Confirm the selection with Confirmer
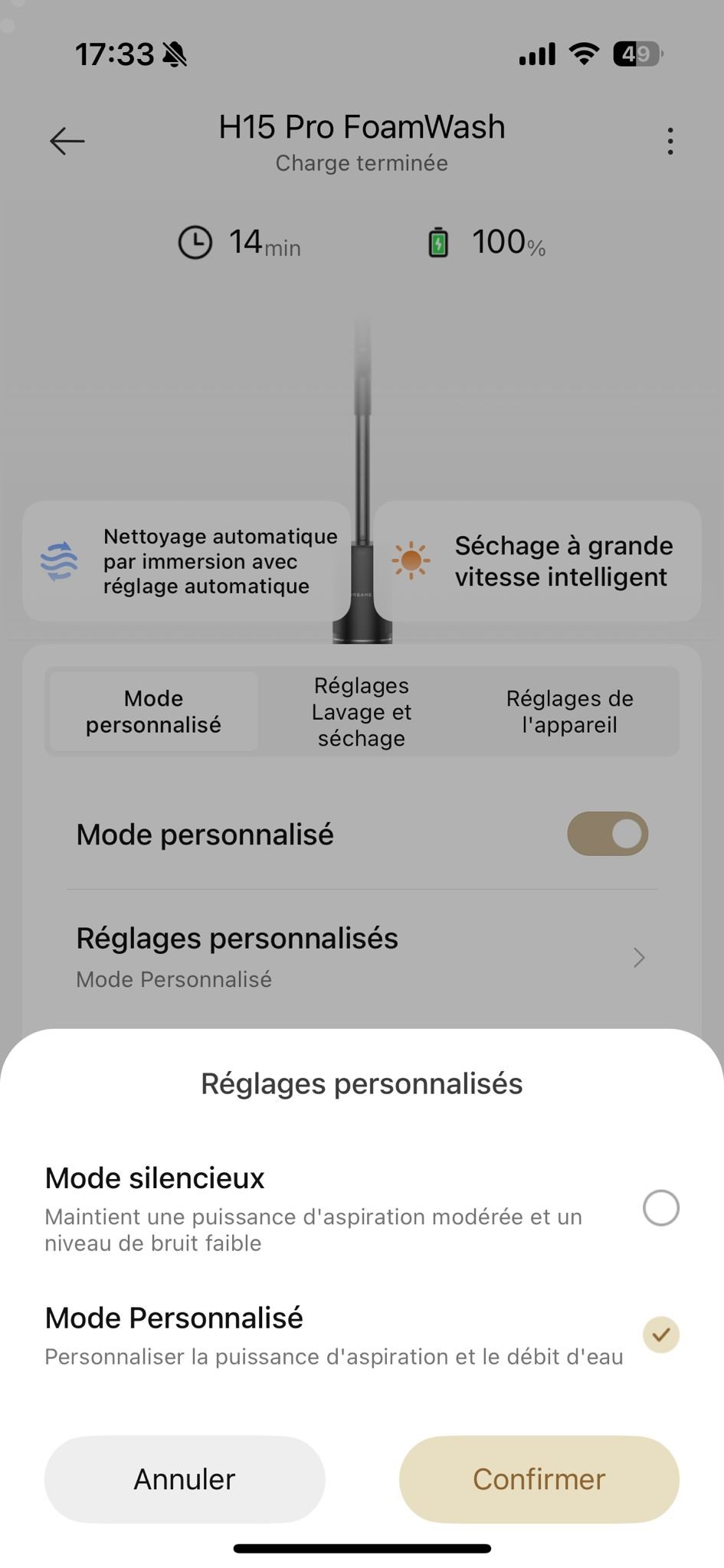 (539, 1479)
